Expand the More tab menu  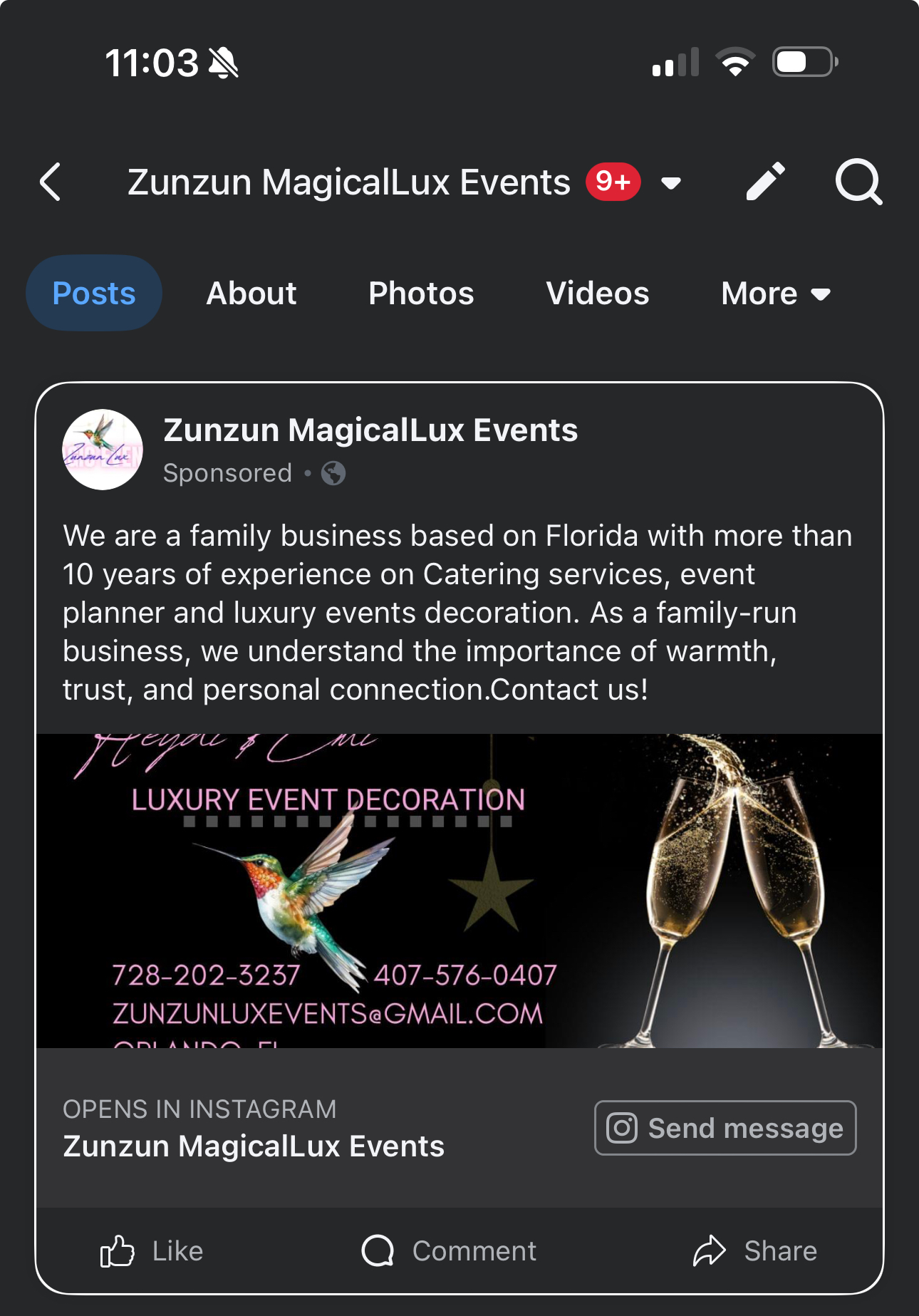(775, 294)
